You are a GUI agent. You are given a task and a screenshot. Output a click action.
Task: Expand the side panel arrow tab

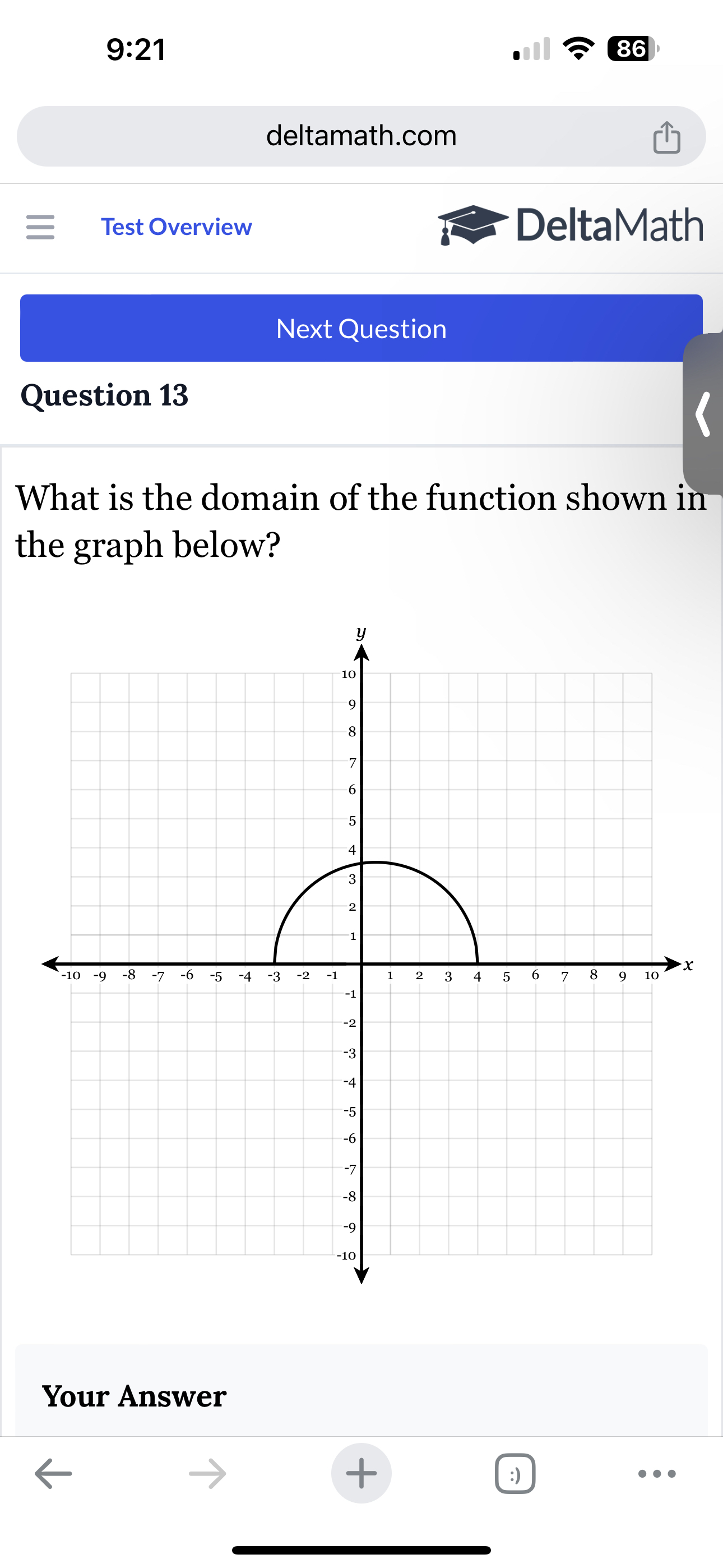703,414
